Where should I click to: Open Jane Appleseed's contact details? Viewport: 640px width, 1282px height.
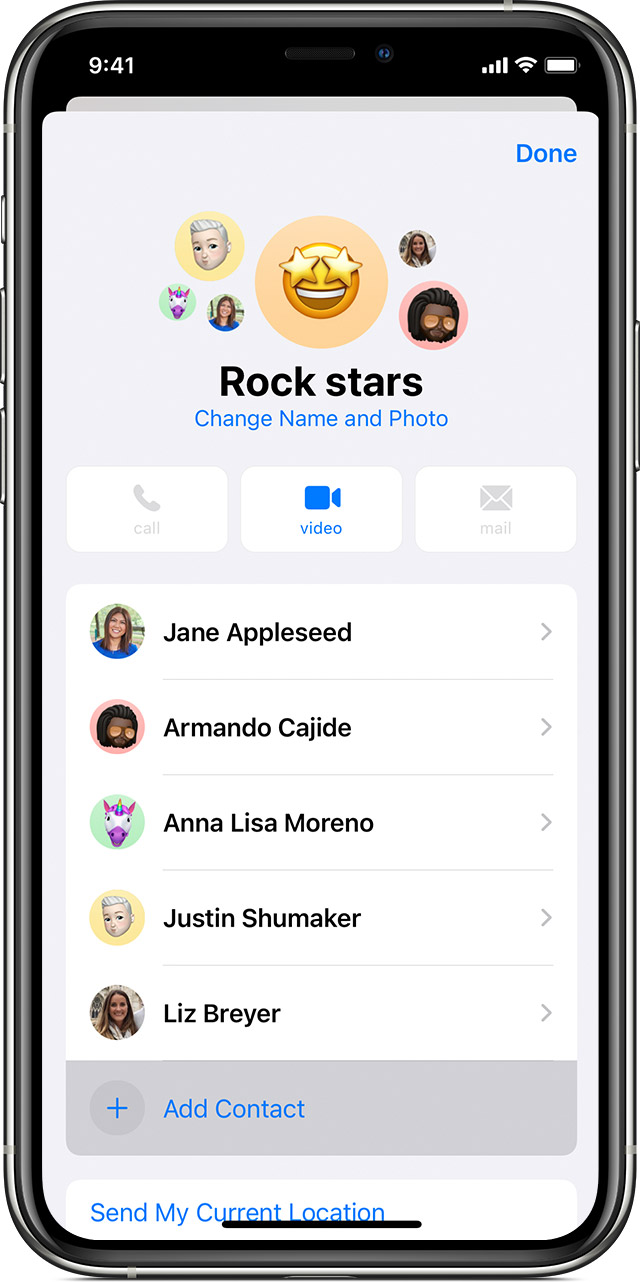pos(321,632)
